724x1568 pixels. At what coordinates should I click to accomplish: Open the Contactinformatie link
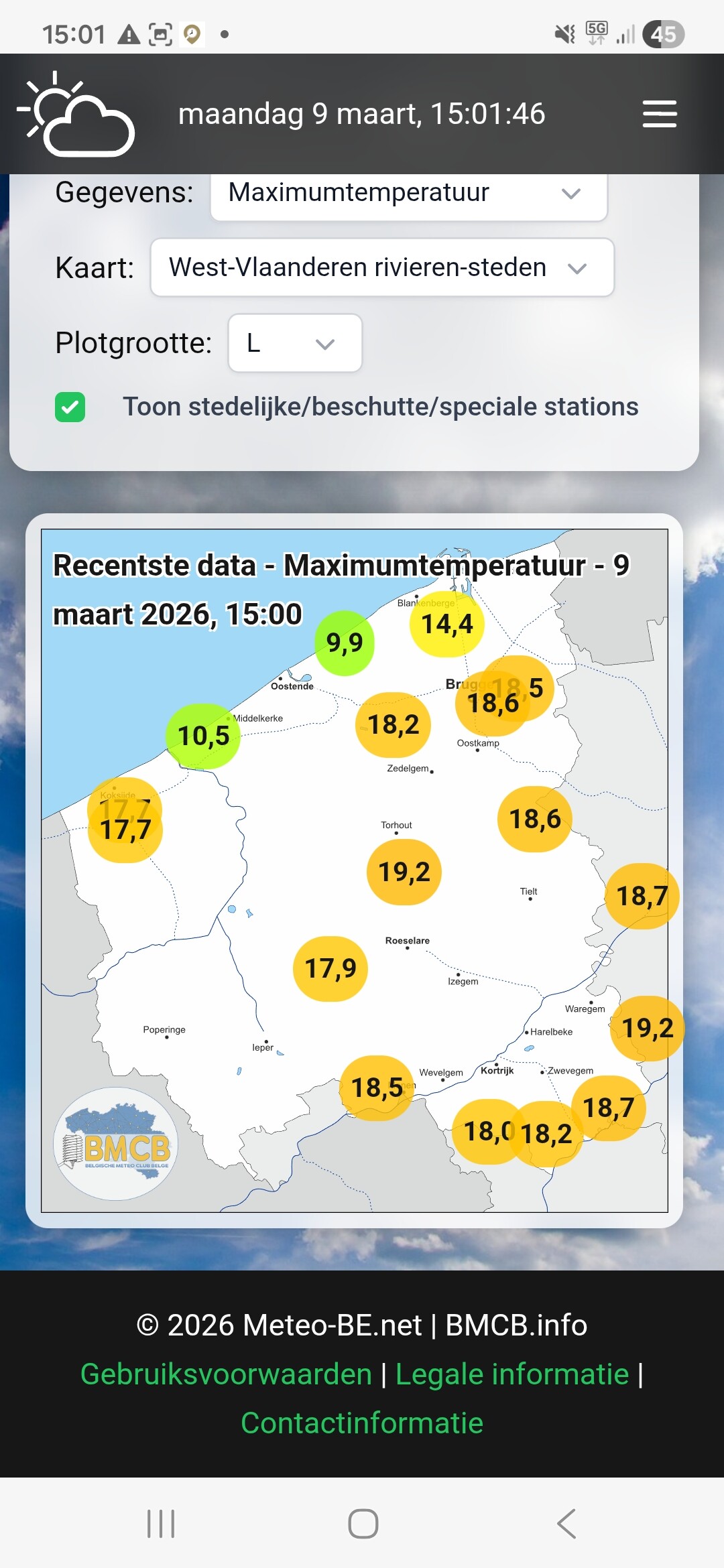click(362, 1423)
